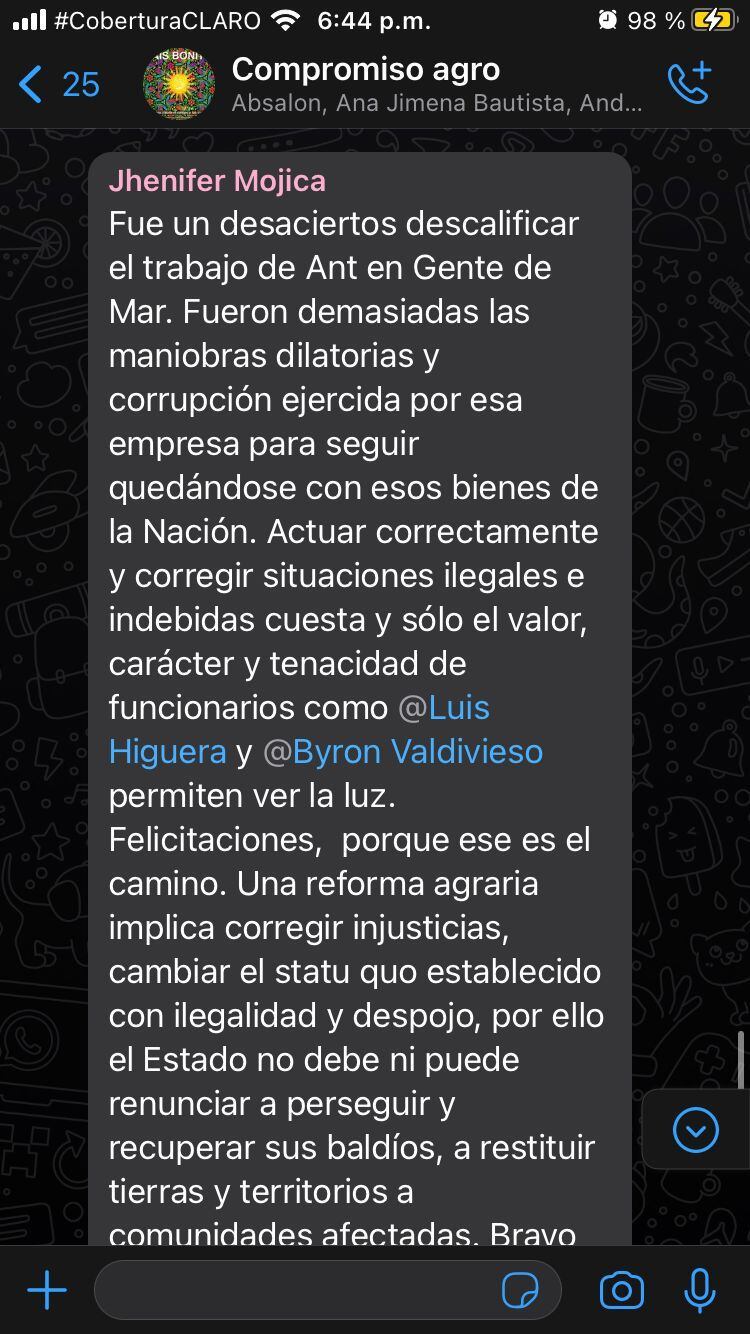Go back to the chats list
The image size is (750, 1334).
pyautogui.click(x=58, y=85)
